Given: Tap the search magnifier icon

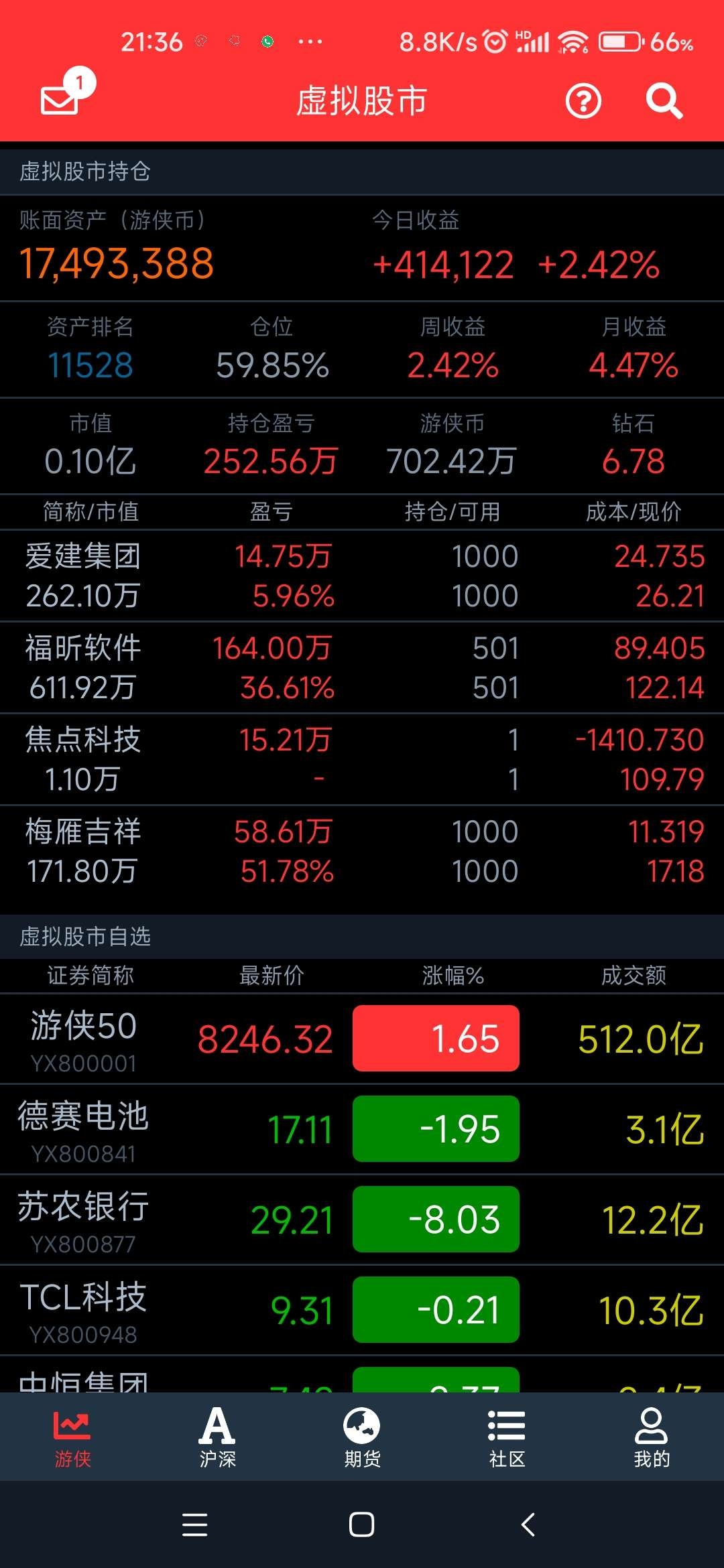Looking at the screenshot, I should tap(664, 101).
